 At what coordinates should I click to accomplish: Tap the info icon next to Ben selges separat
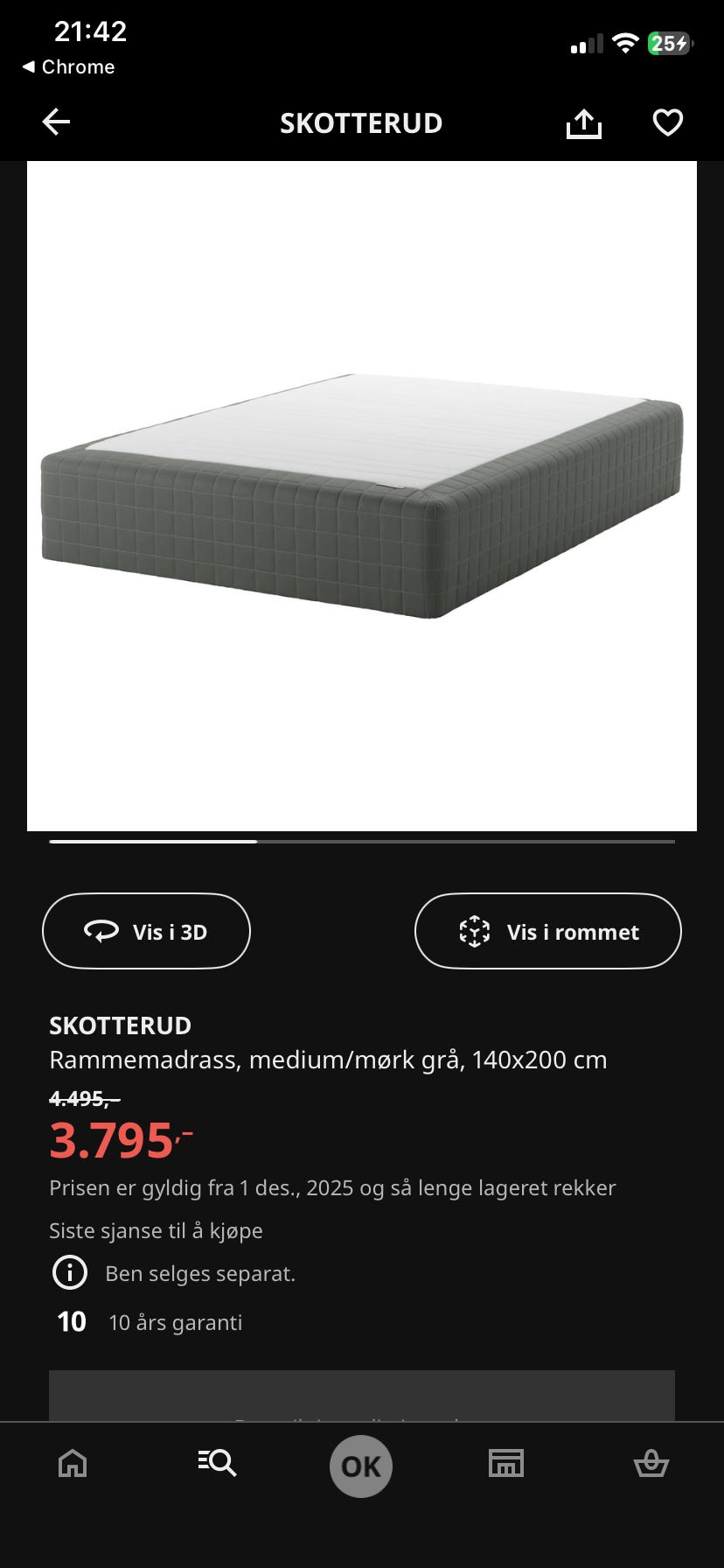pyautogui.click(x=71, y=1273)
